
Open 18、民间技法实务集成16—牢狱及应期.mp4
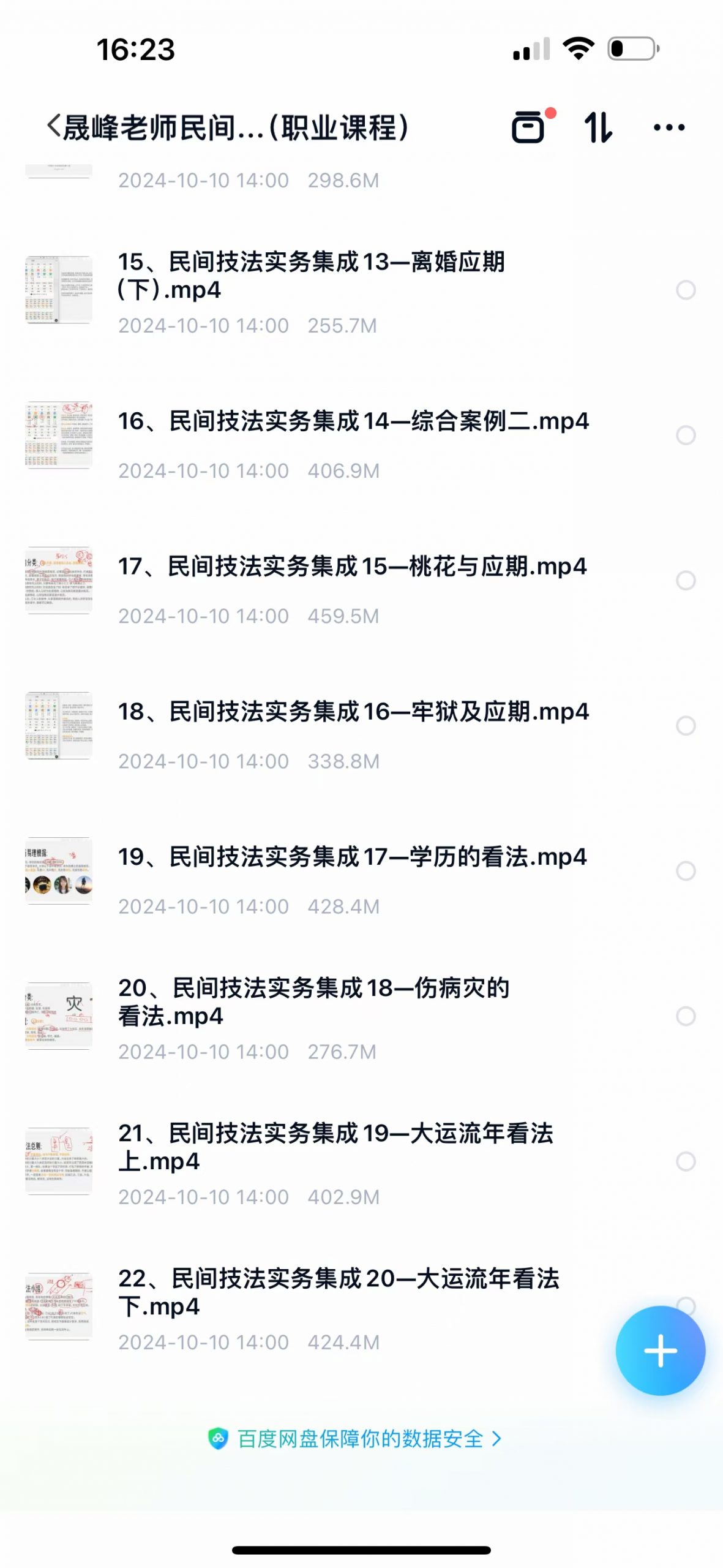coord(353,712)
